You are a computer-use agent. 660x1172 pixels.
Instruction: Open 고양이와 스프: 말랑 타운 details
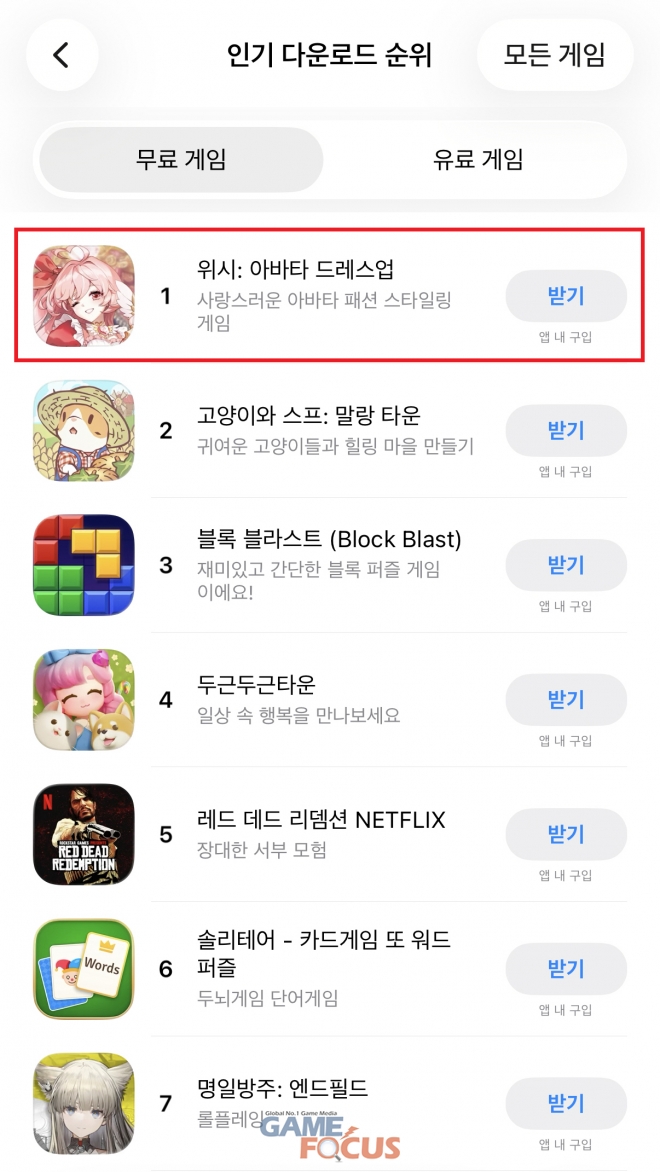pyautogui.click(x=309, y=415)
